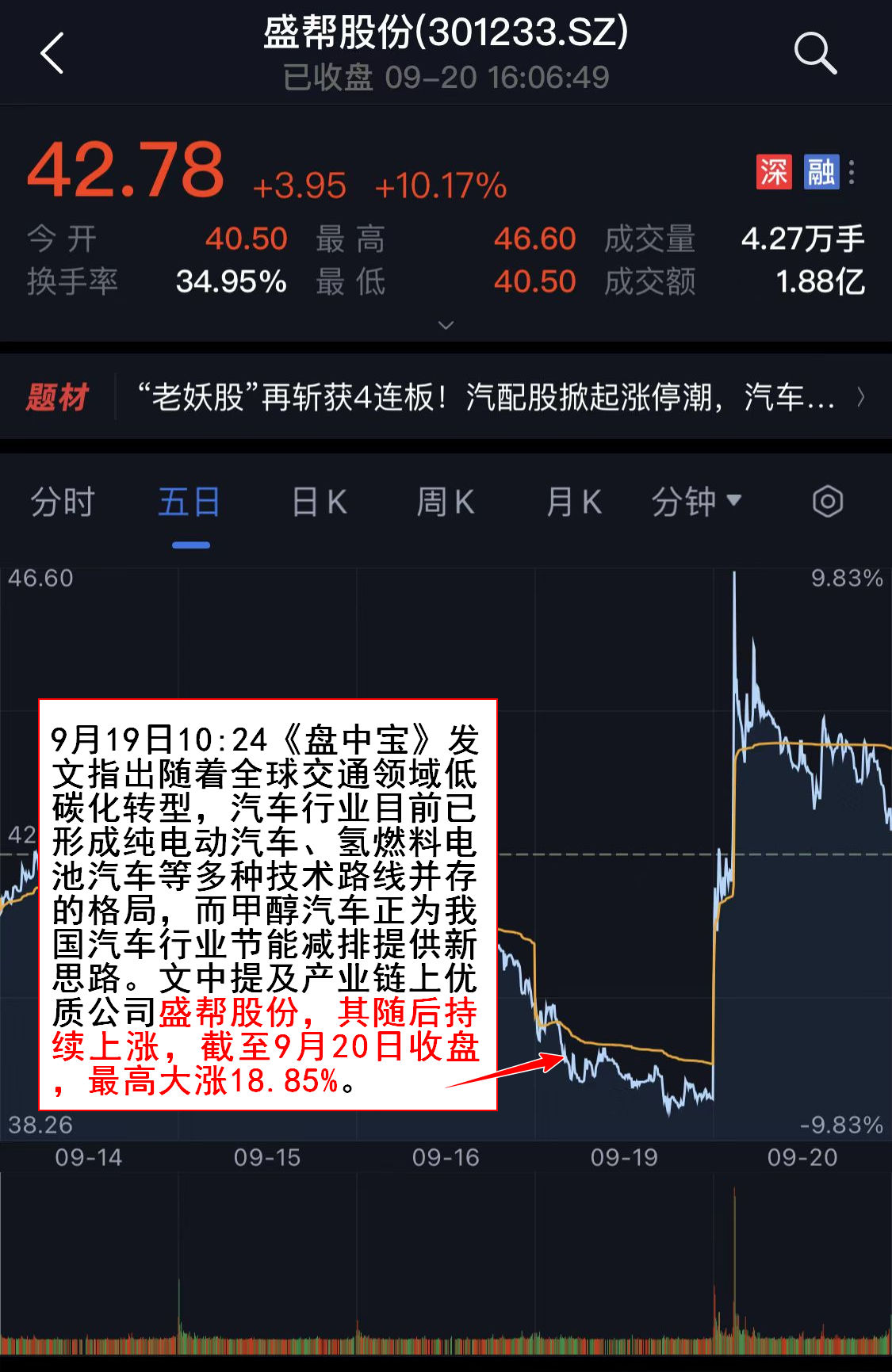View the 月K chart

click(573, 503)
